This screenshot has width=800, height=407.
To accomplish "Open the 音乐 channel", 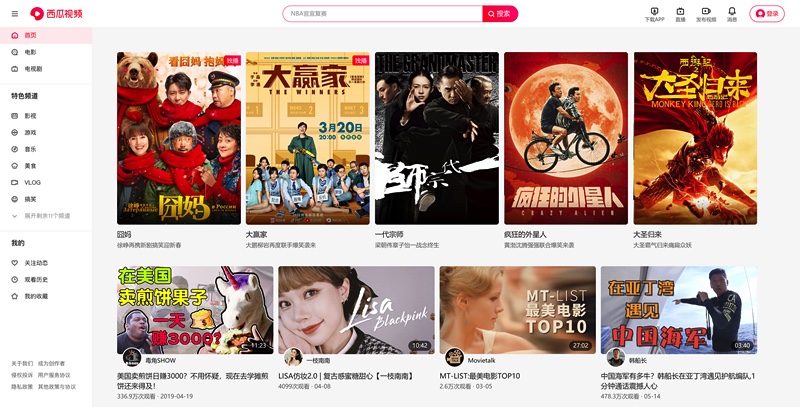I will coord(30,149).
